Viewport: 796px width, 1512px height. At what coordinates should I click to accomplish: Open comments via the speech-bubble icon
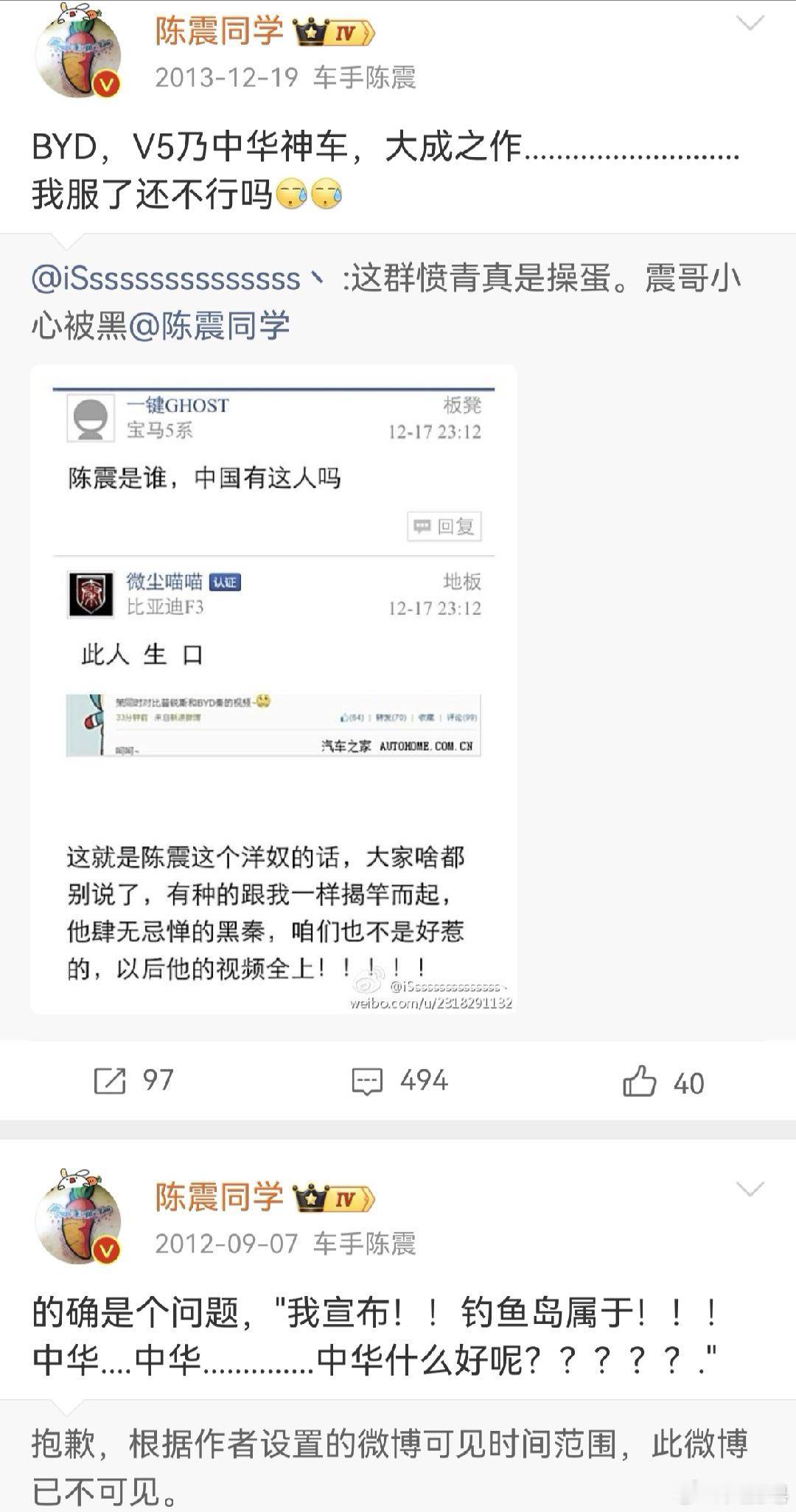[368, 1081]
